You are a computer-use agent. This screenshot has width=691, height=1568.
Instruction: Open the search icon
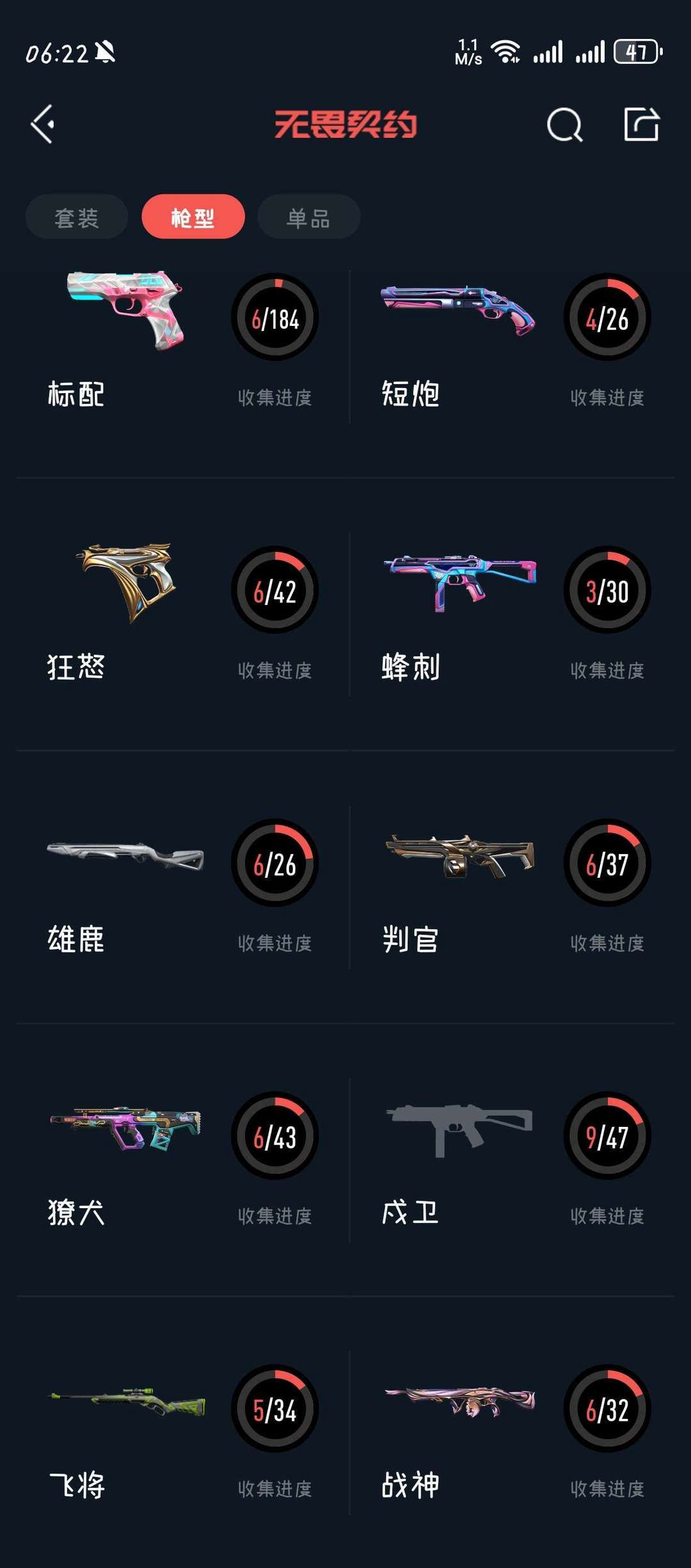564,124
